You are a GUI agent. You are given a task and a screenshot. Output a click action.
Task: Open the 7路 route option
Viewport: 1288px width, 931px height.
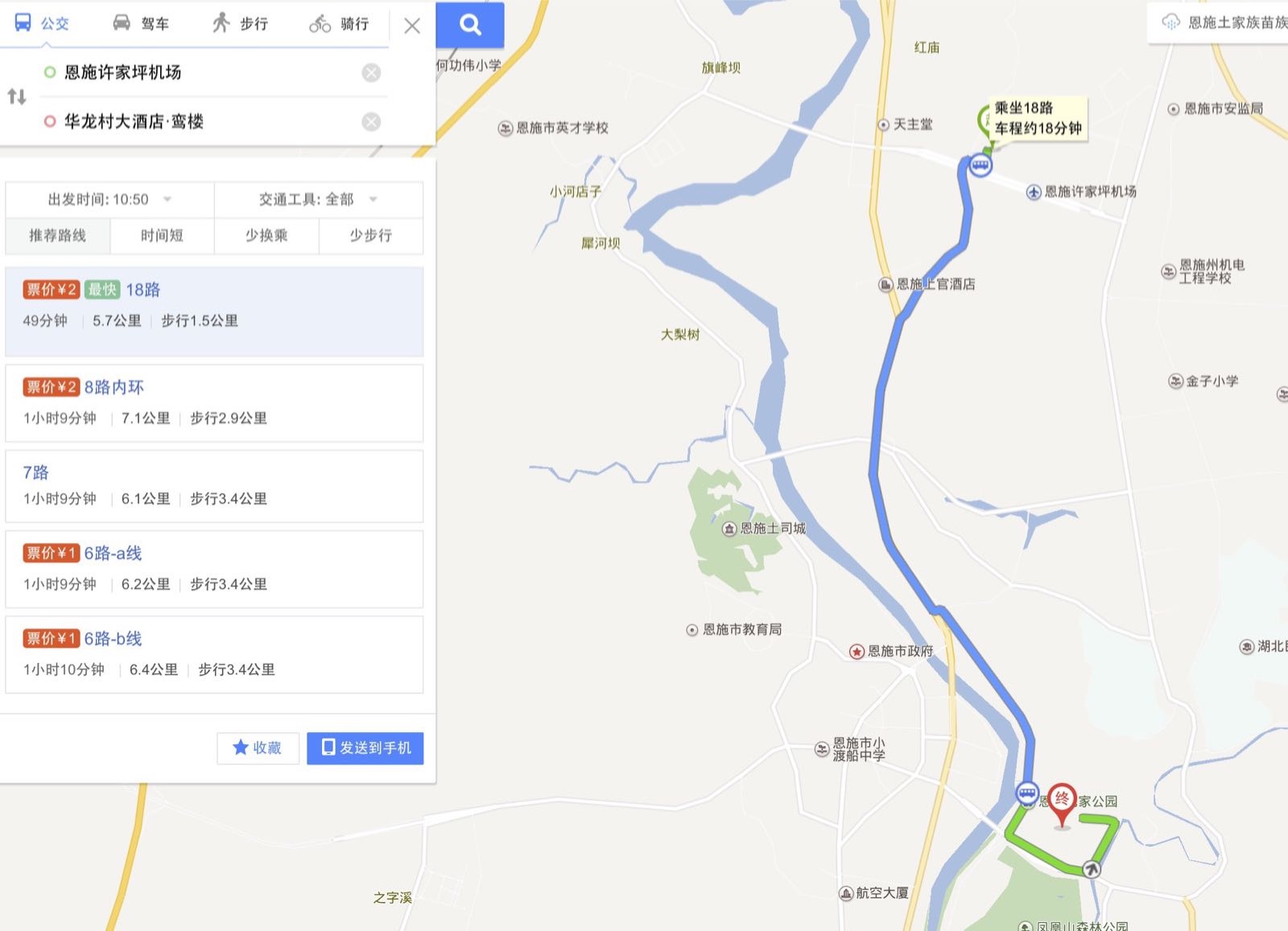(x=213, y=485)
